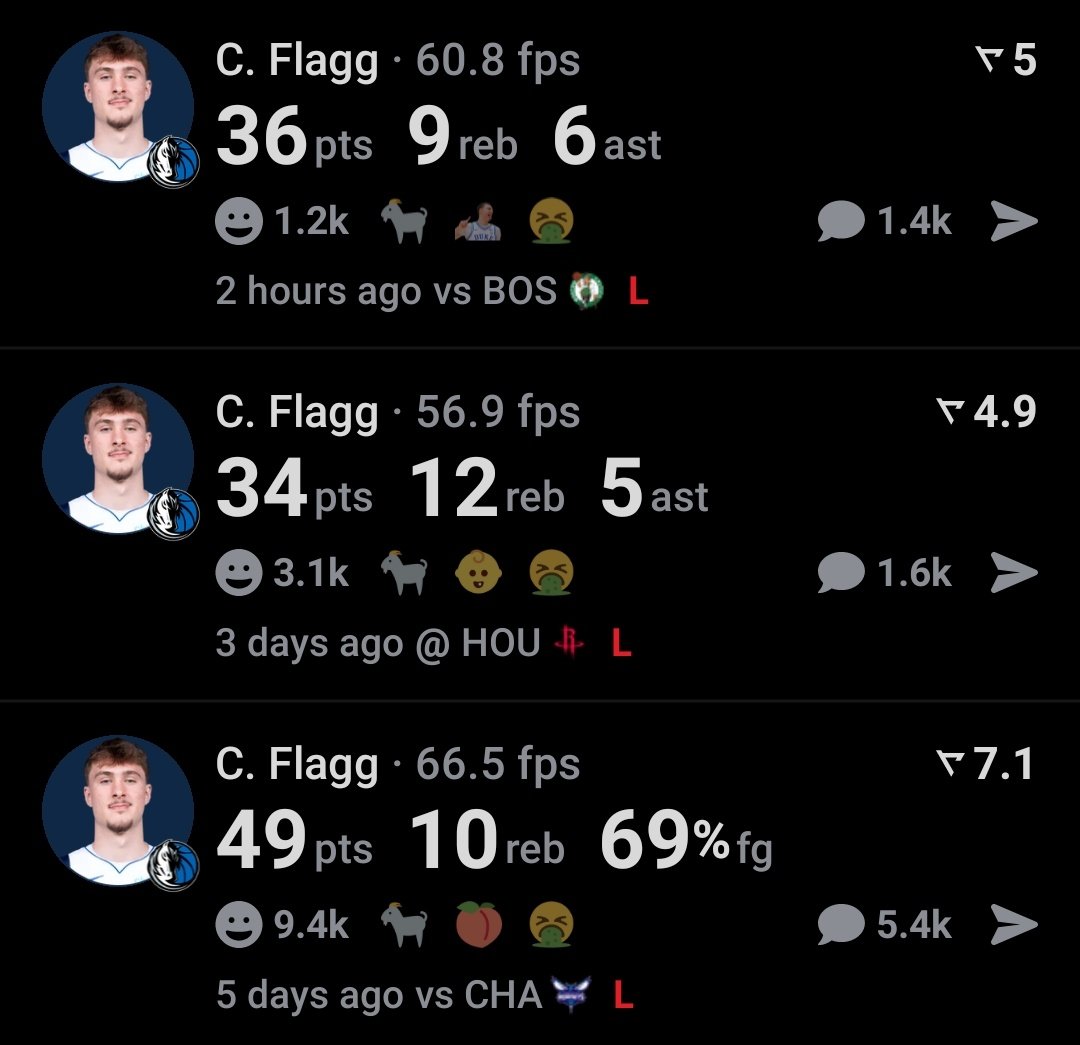Image resolution: width=1080 pixels, height=1045 pixels.
Task: Open comments on the 36 pts game card
Action: pos(840,222)
